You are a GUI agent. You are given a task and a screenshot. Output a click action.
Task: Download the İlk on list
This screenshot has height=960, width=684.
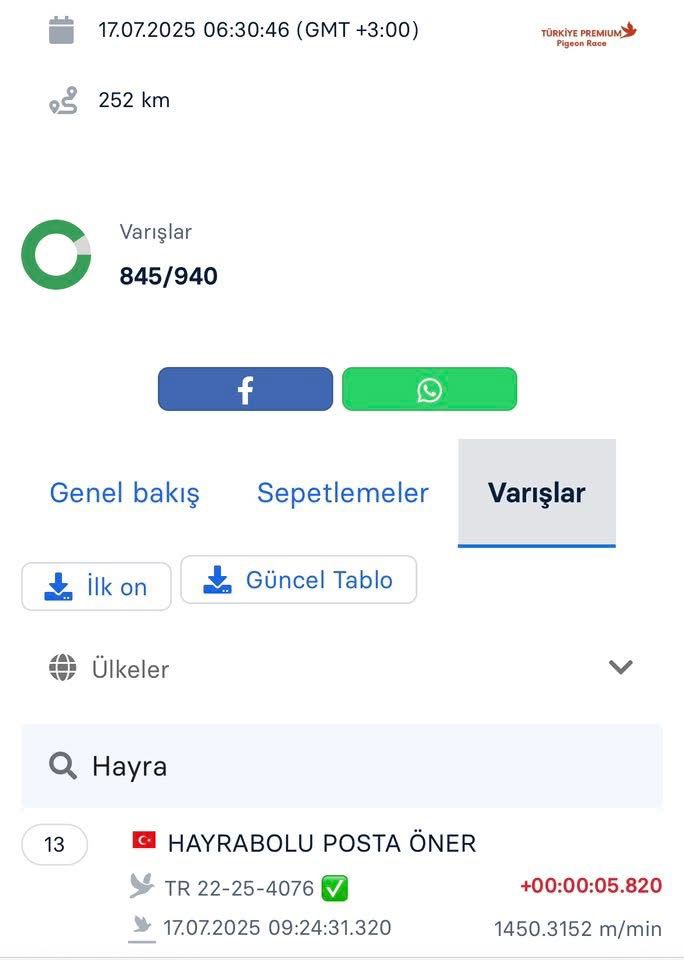tap(97, 587)
